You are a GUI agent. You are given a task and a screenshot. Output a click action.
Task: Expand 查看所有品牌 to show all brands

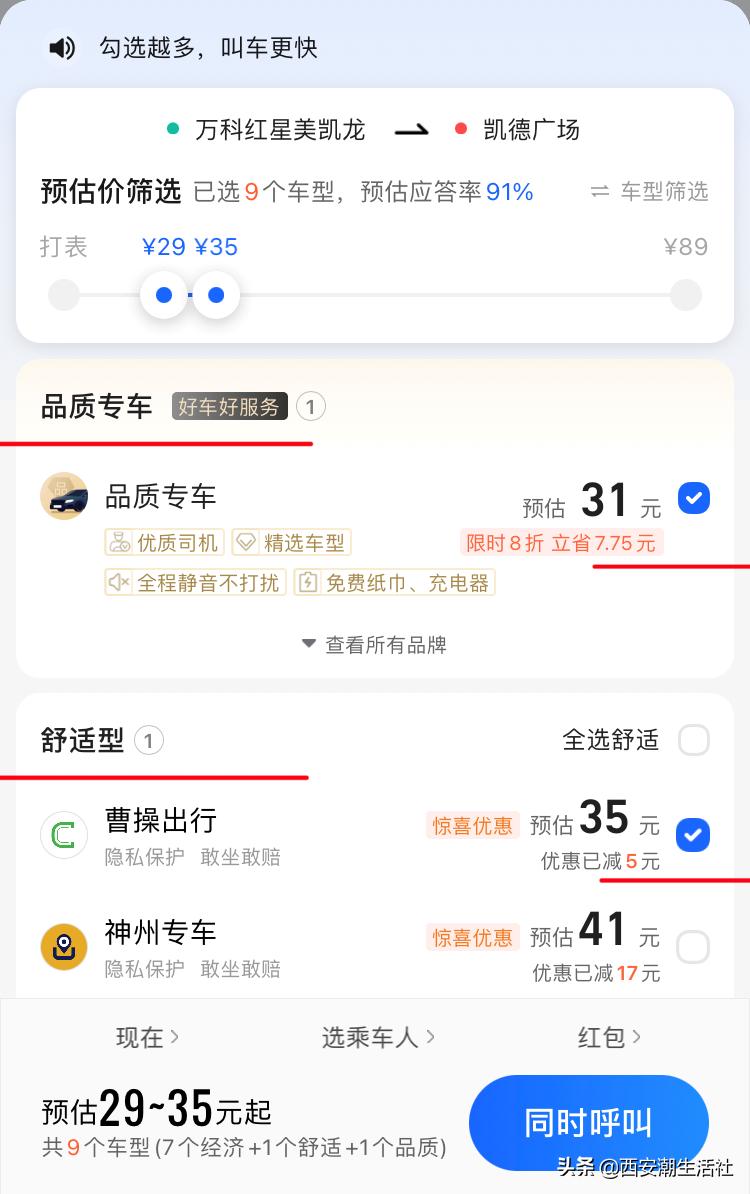tap(373, 645)
